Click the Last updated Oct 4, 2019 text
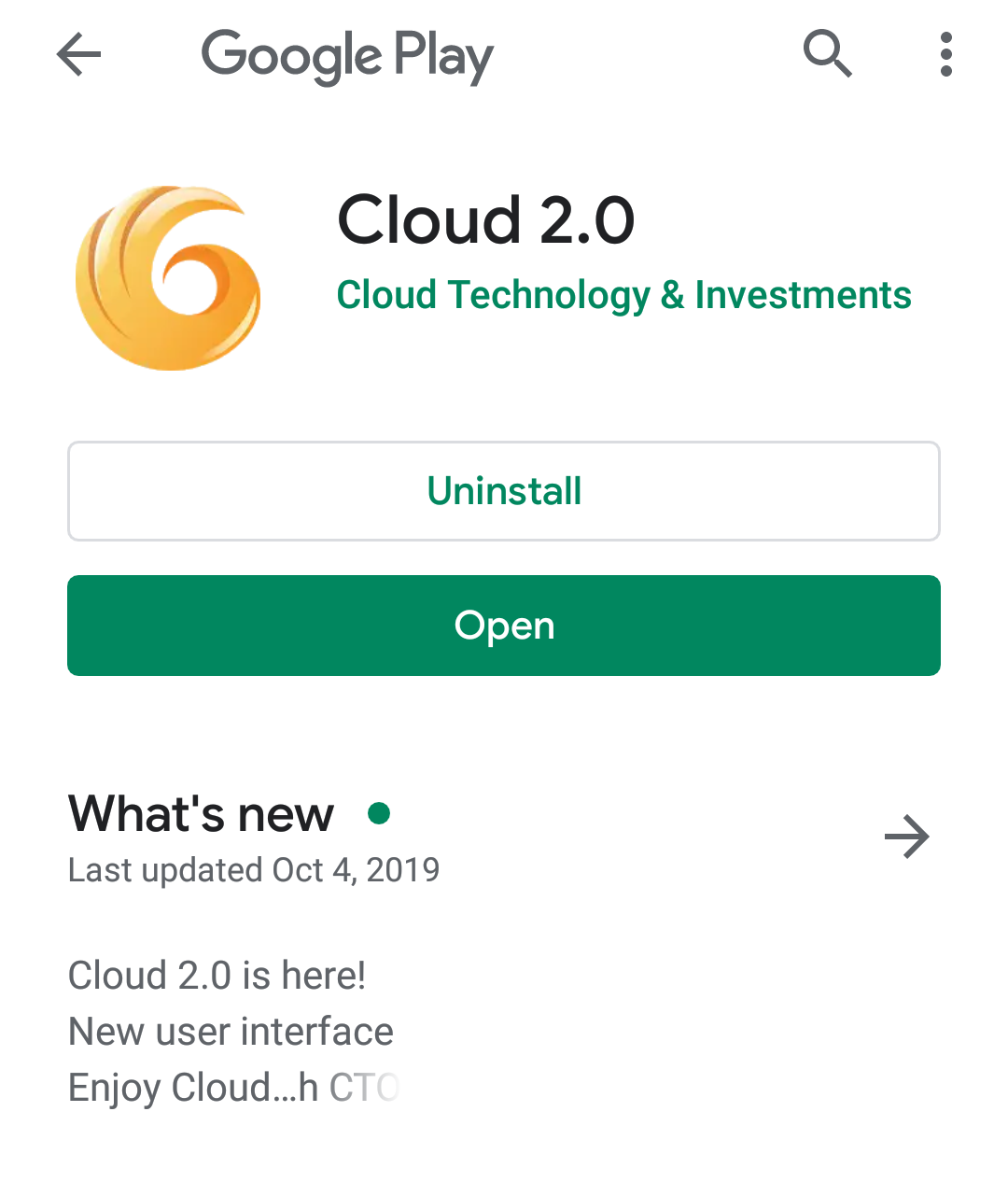 253,869
